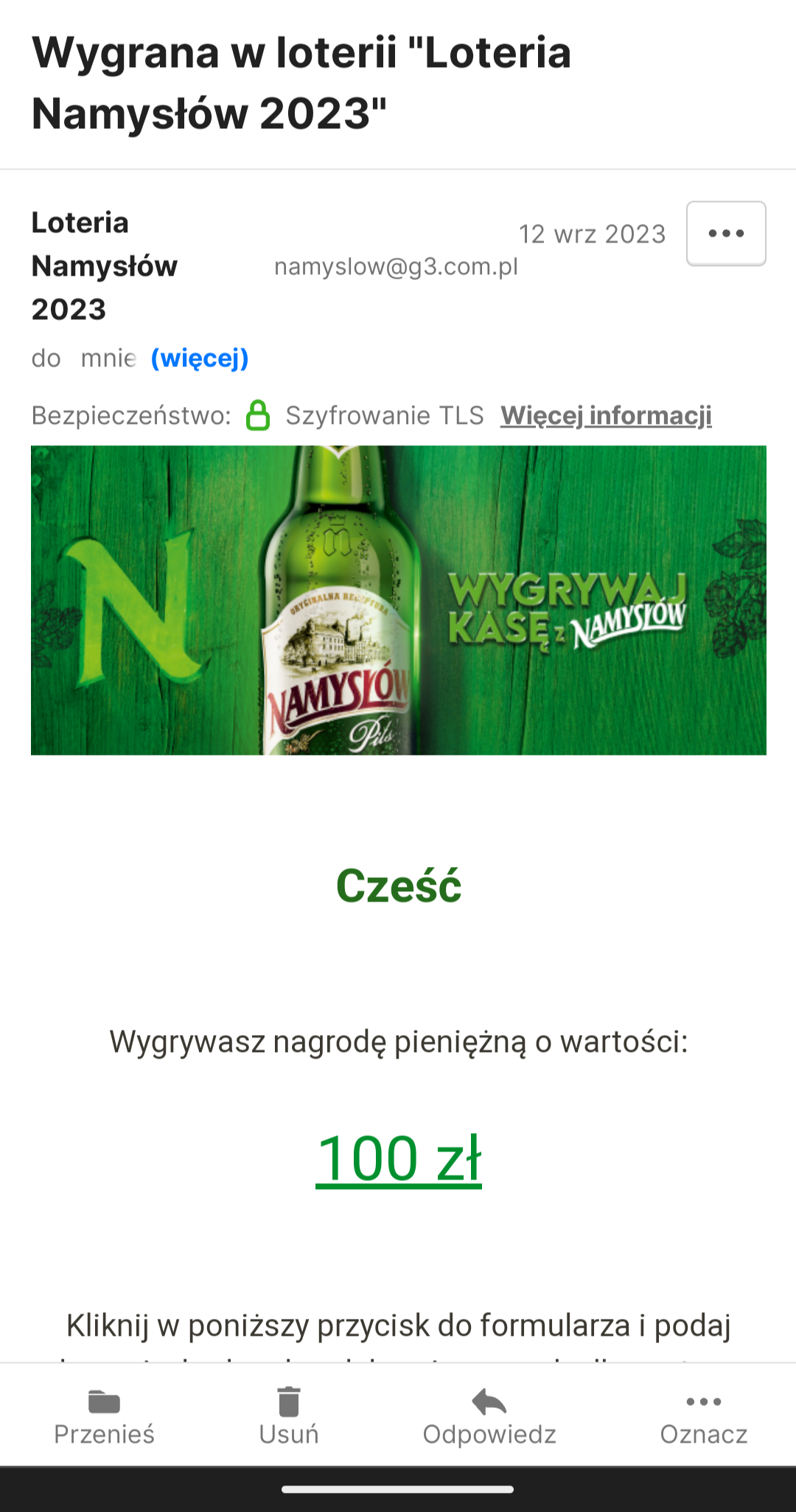Expand recipient details via (więcej)

pos(200,358)
